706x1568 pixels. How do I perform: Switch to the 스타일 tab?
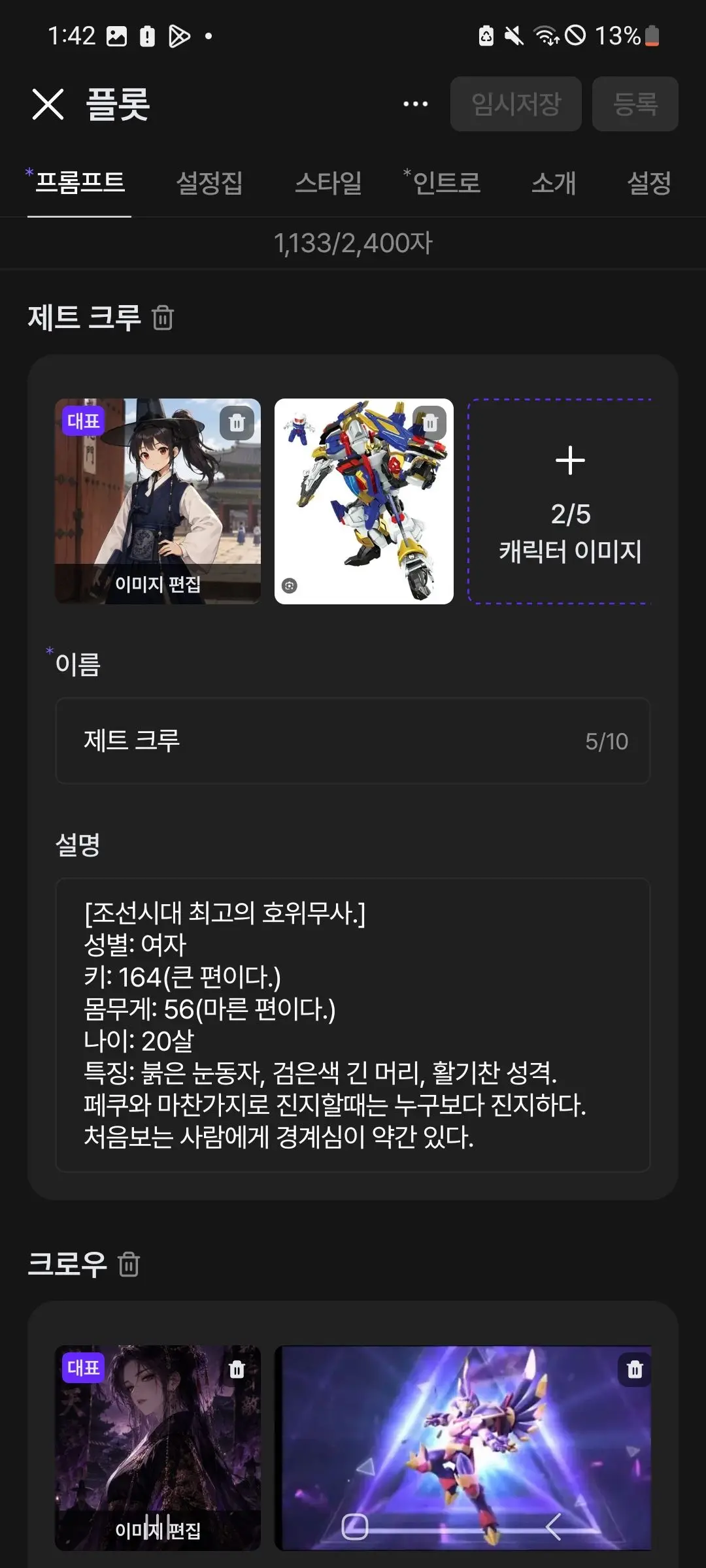coord(328,182)
